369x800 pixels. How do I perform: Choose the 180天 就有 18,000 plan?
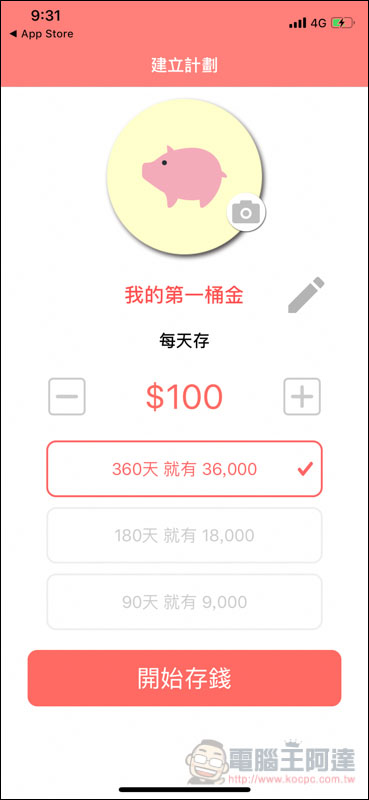pos(184,535)
